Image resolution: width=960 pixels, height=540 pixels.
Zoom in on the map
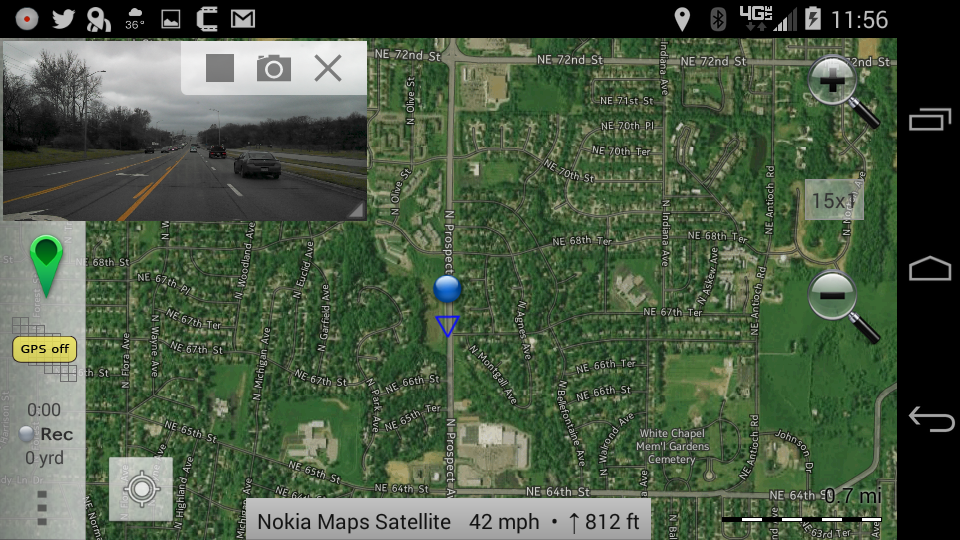(x=835, y=82)
